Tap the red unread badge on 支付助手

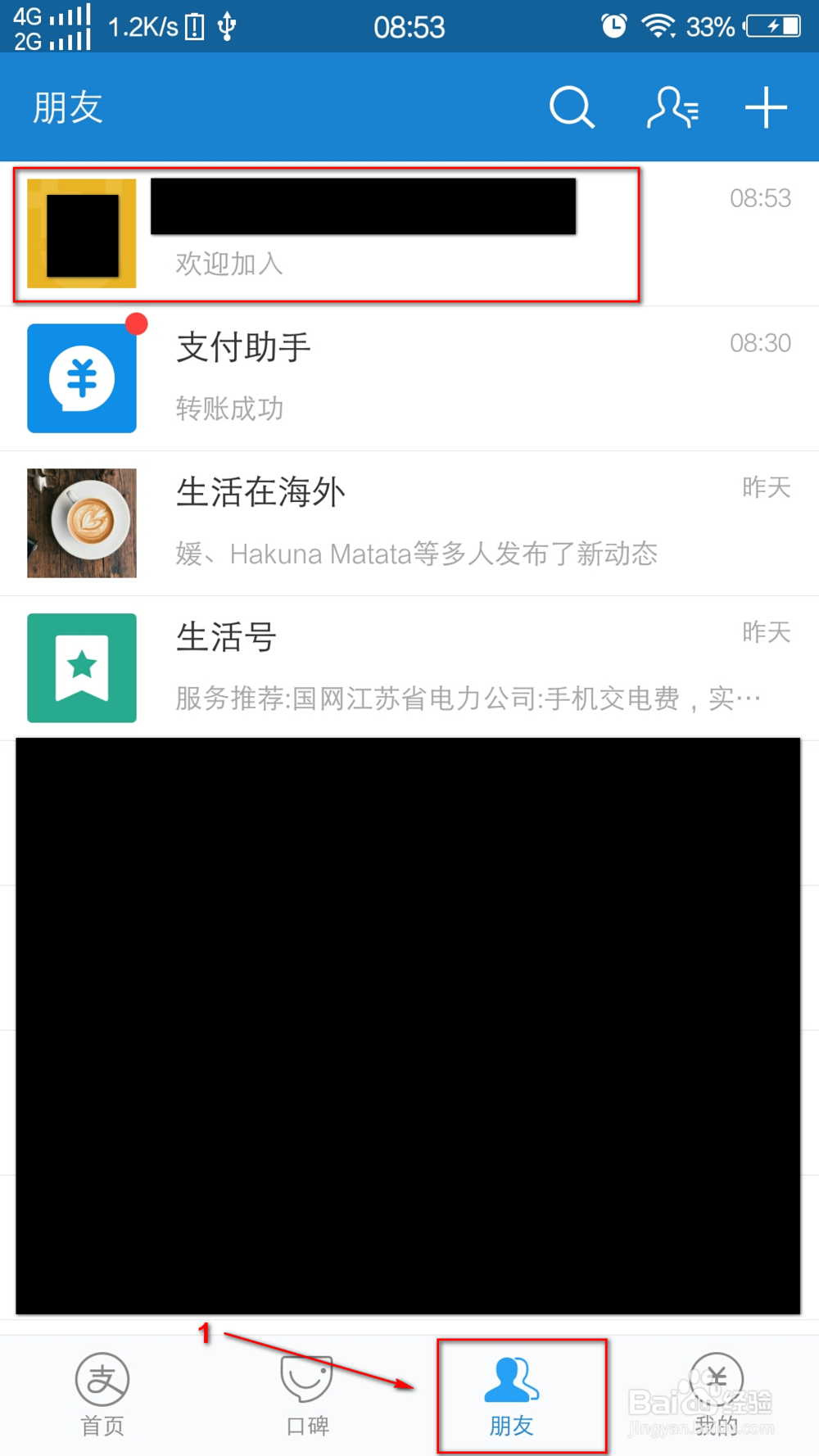tap(138, 323)
